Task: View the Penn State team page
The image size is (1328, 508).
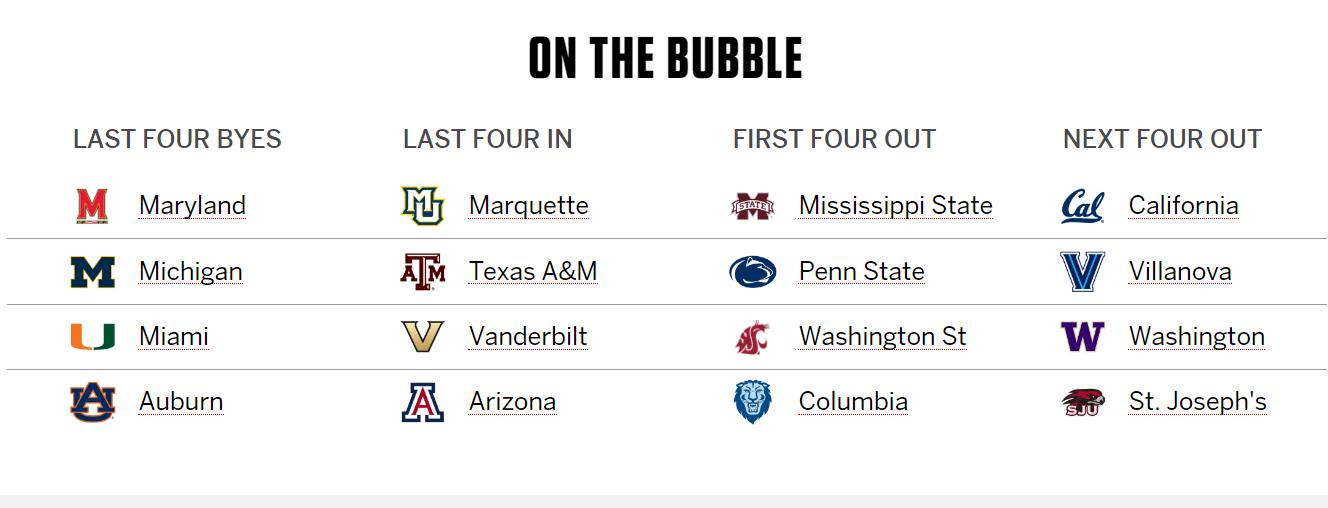Action: (x=861, y=272)
